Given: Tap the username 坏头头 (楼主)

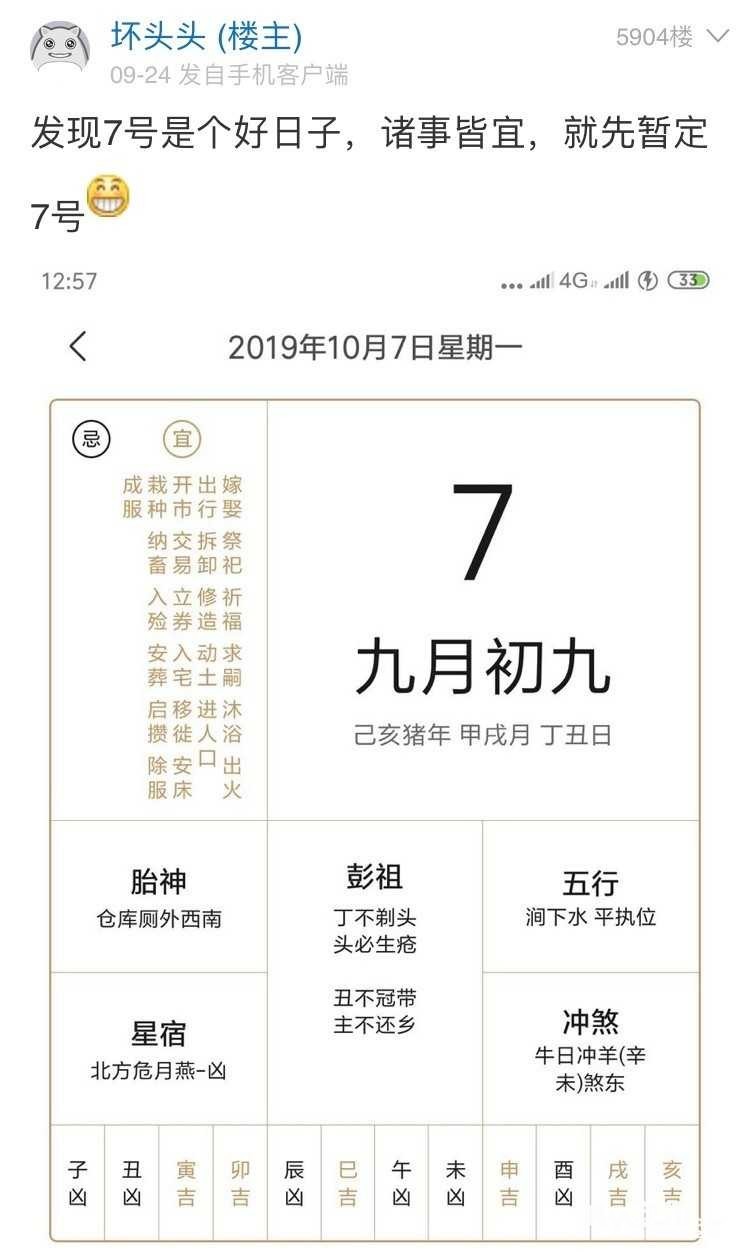Looking at the screenshot, I should tap(206, 36).
